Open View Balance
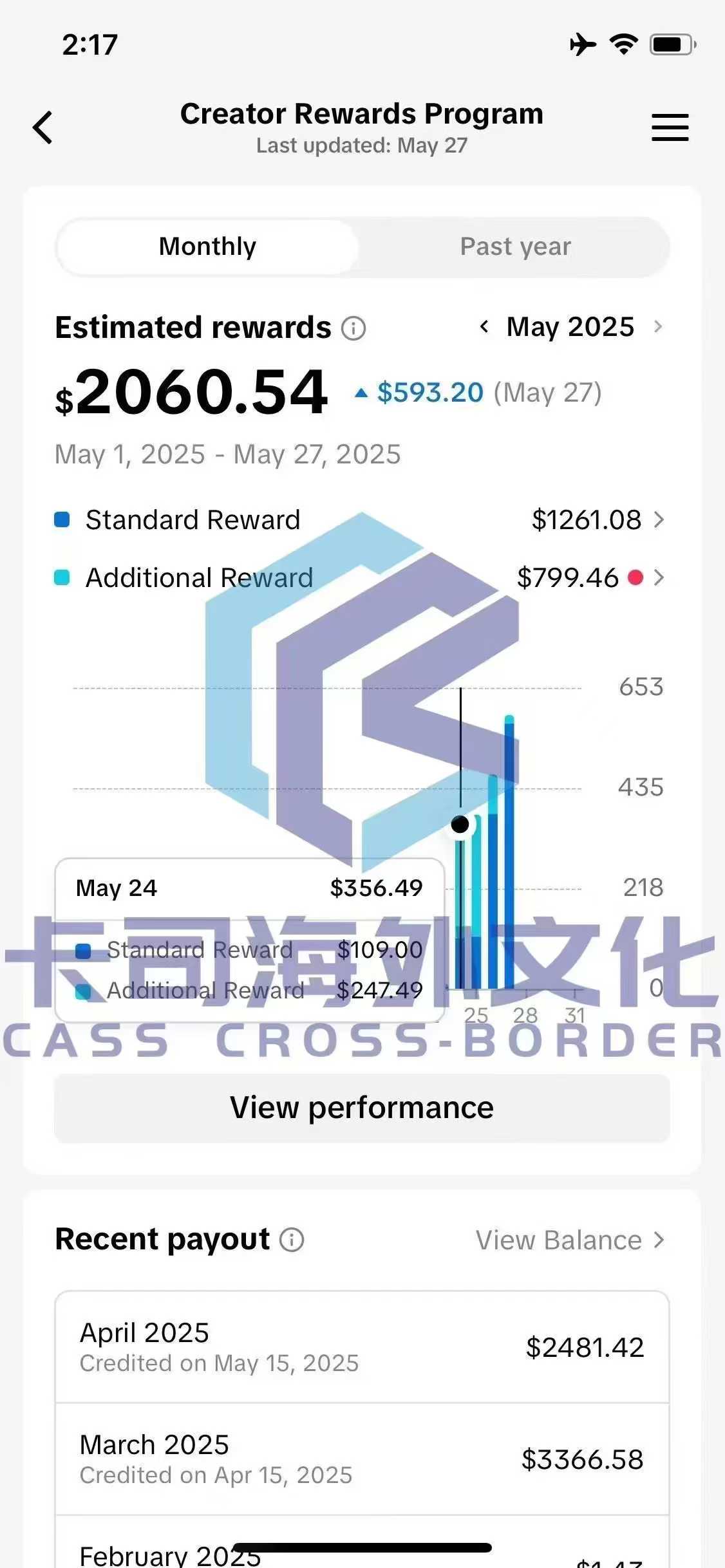Image resolution: width=725 pixels, height=1568 pixels. coord(569,1240)
